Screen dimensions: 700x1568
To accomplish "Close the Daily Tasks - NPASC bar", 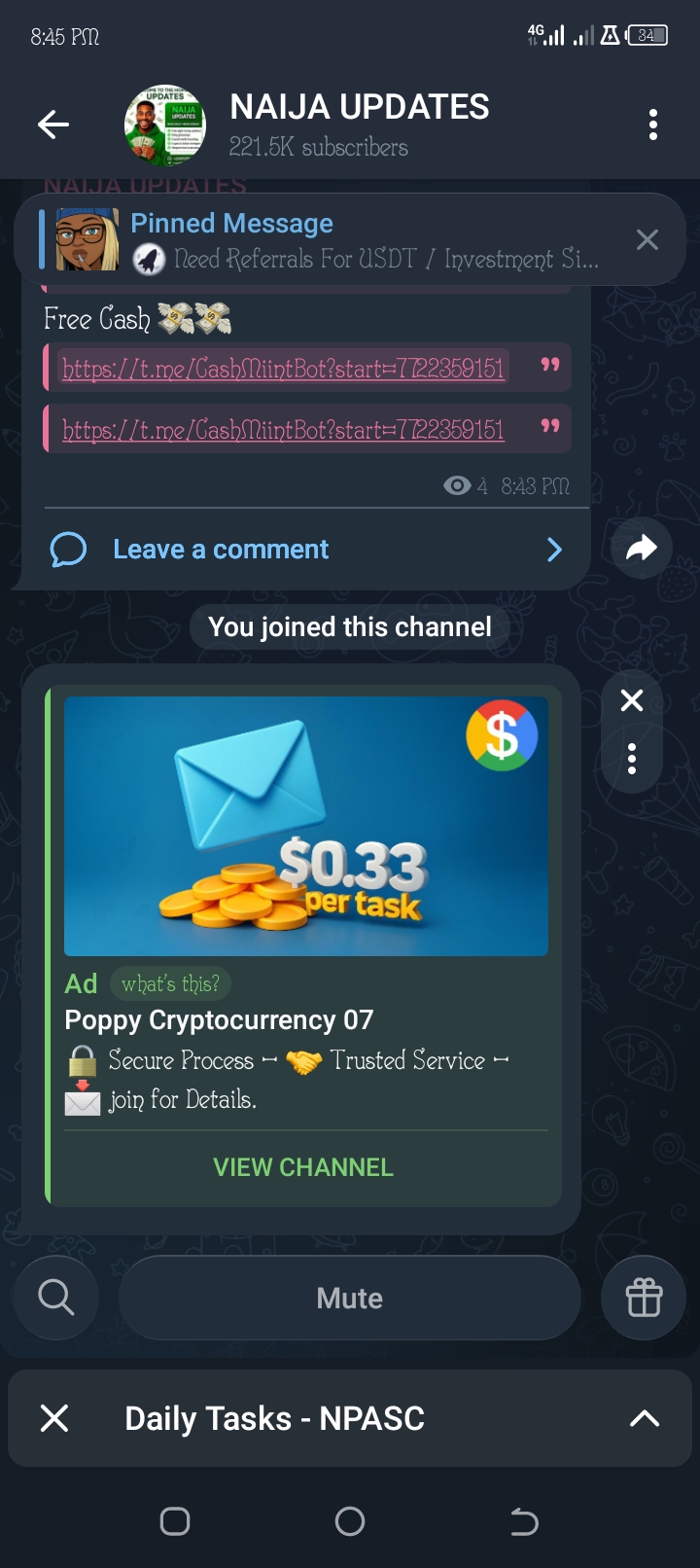I will [54, 1418].
